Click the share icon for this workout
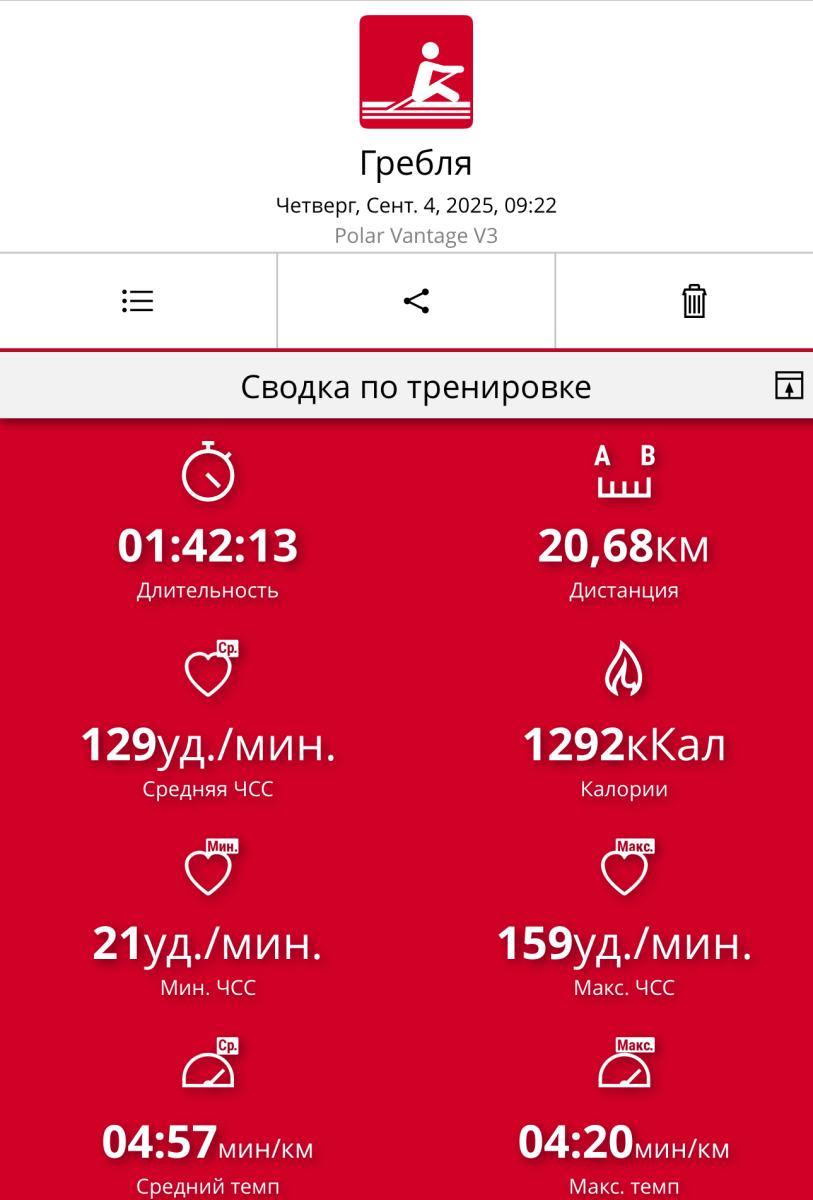Image resolution: width=813 pixels, height=1200 pixels. (416, 298)
